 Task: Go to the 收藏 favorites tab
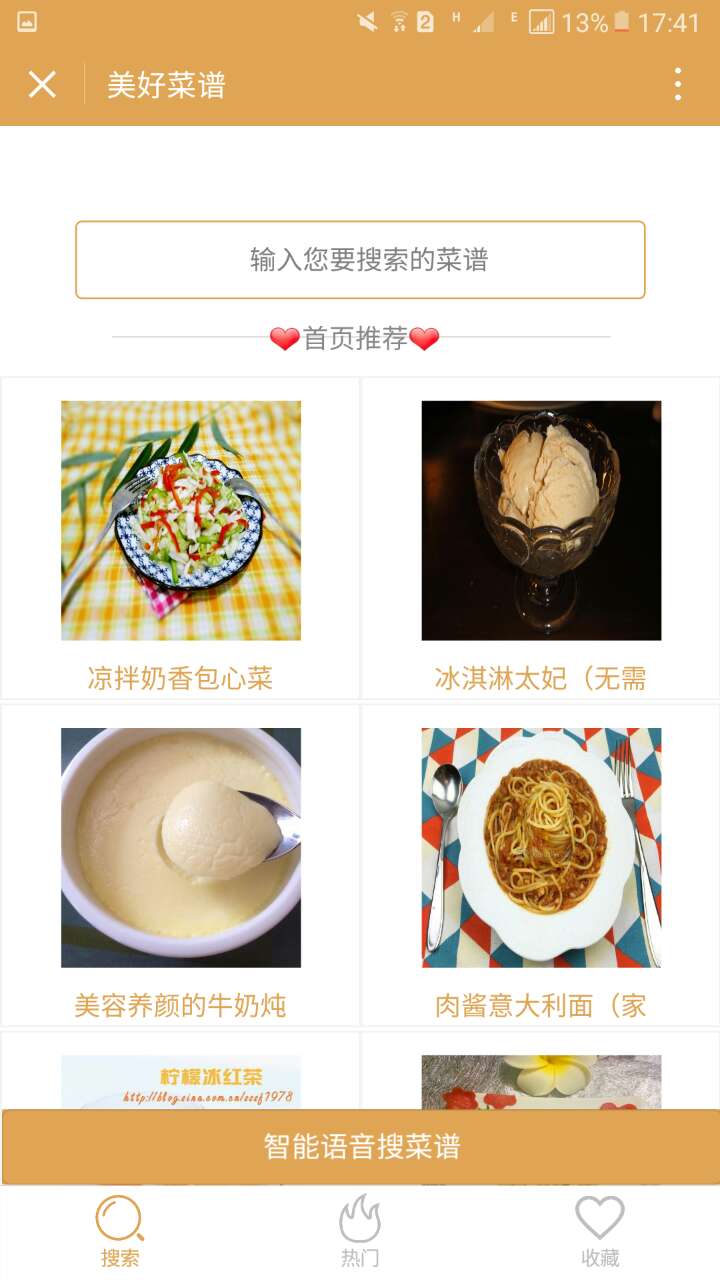point(600,1232)
